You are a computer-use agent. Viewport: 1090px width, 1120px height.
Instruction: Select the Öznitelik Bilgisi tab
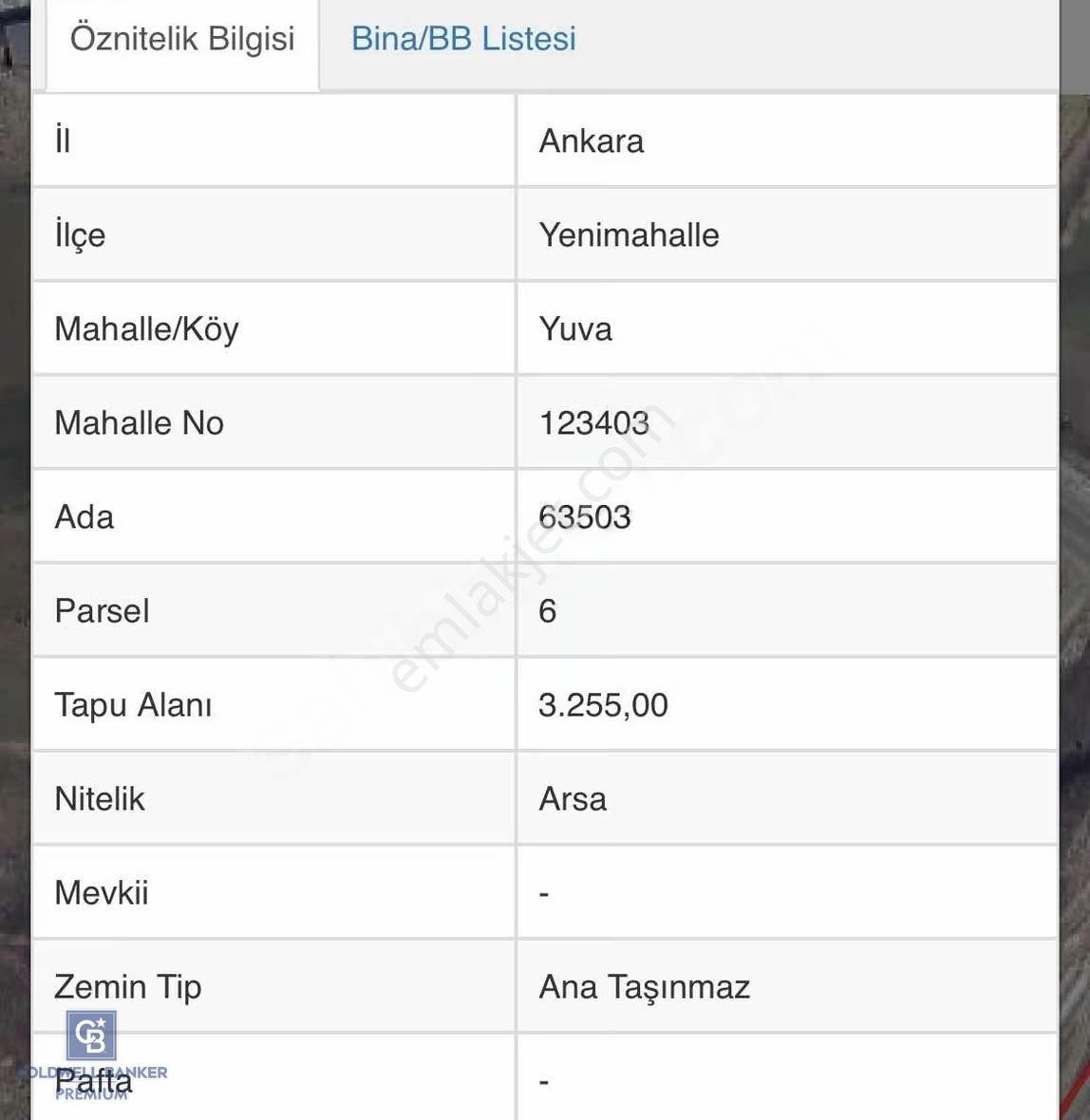coord(182,40)
